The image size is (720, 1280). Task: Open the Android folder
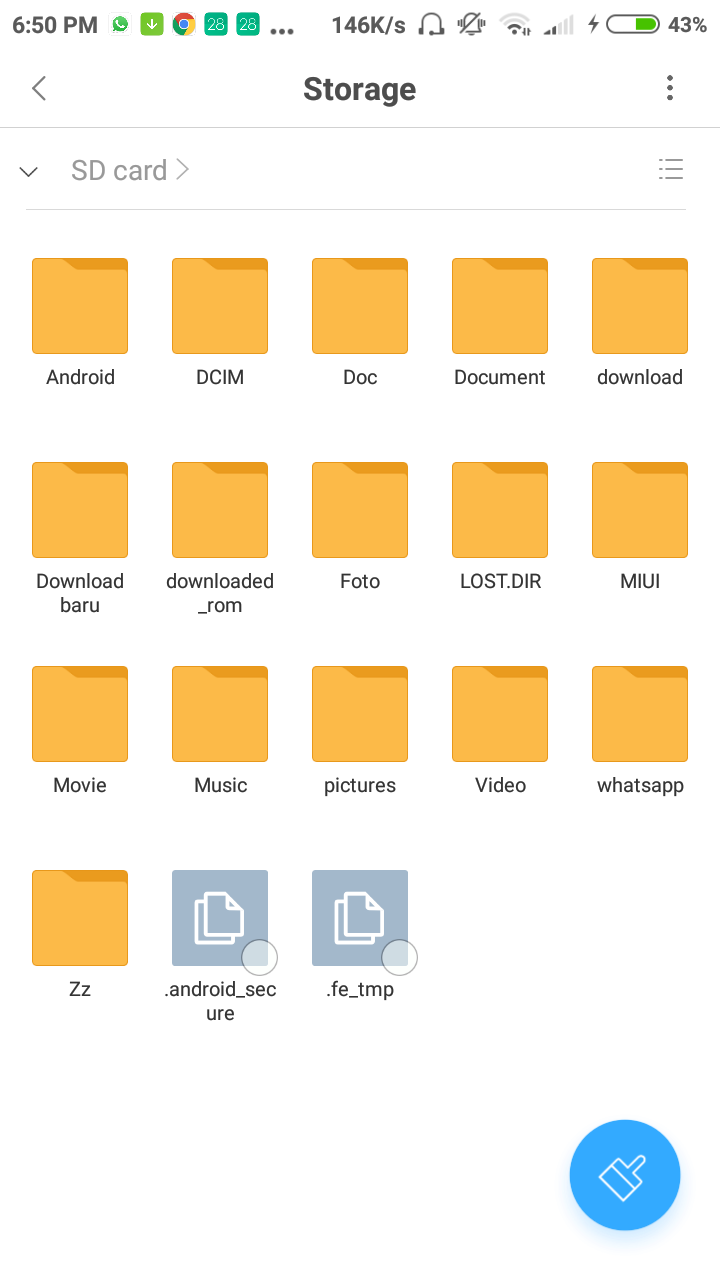(x=80, y=306)
